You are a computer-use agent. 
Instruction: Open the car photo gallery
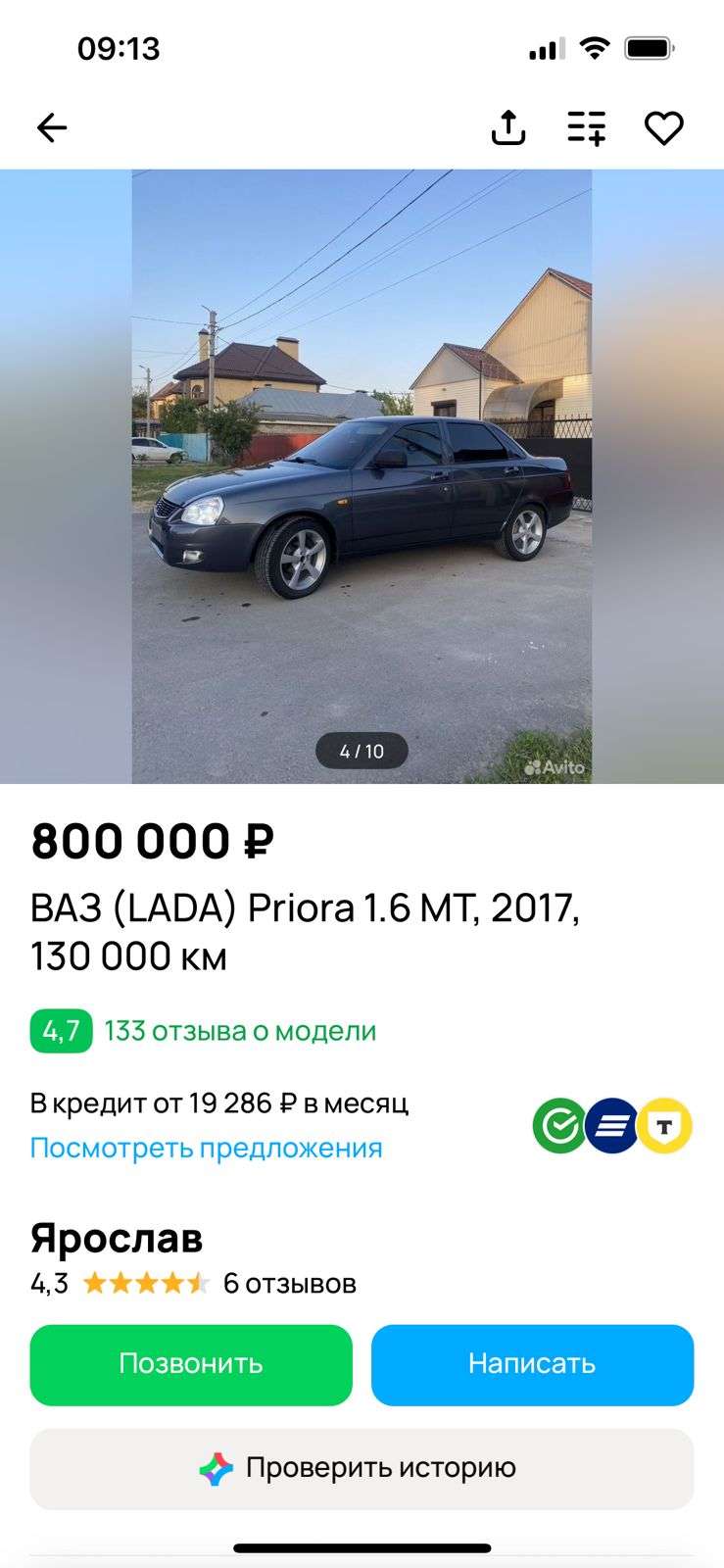click(362, 476)
